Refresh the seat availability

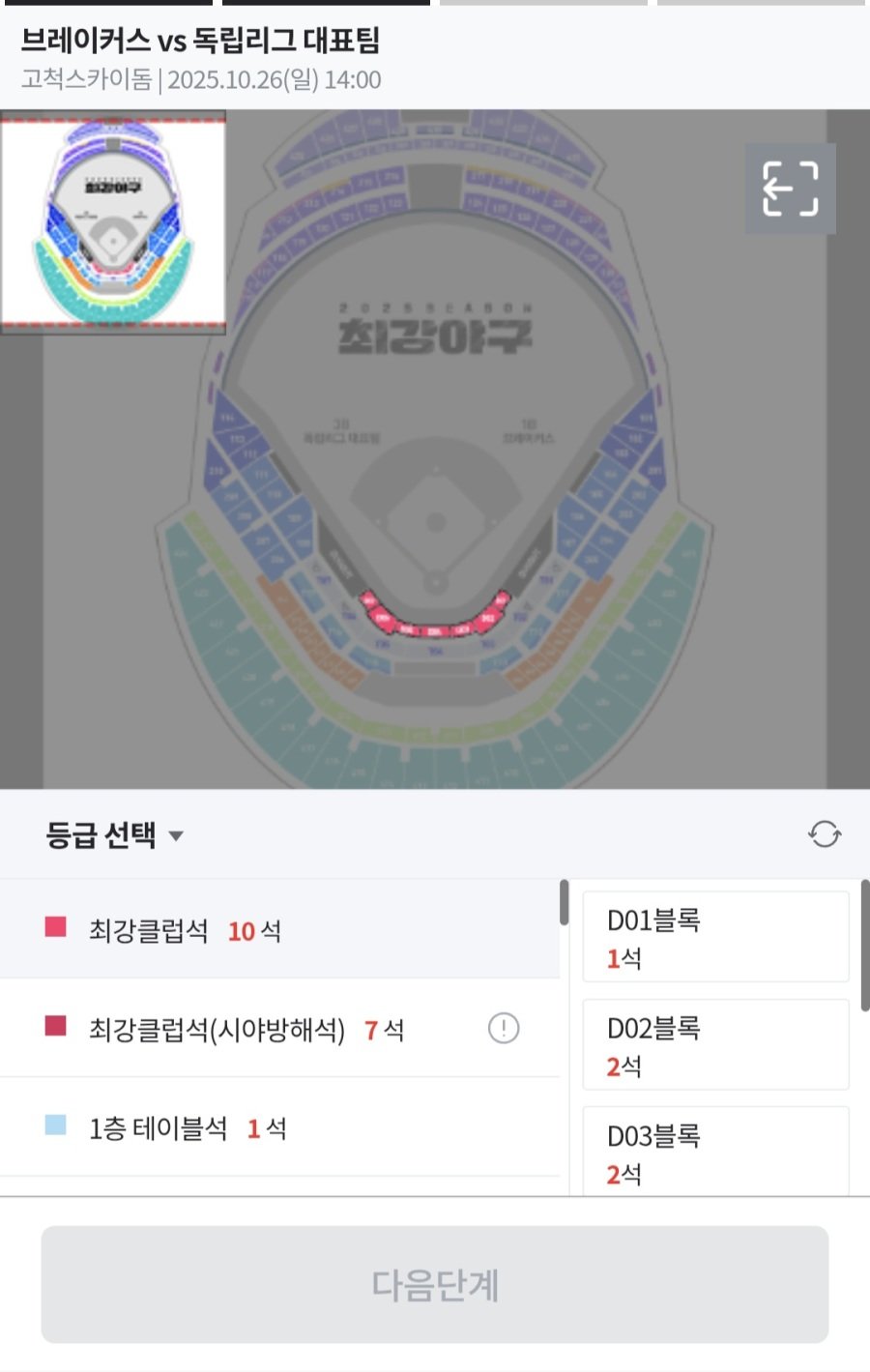pos(824,833)
